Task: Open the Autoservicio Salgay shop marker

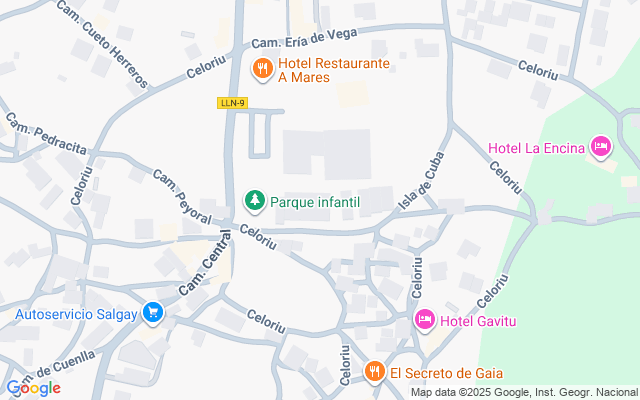Action: (153, 313)
